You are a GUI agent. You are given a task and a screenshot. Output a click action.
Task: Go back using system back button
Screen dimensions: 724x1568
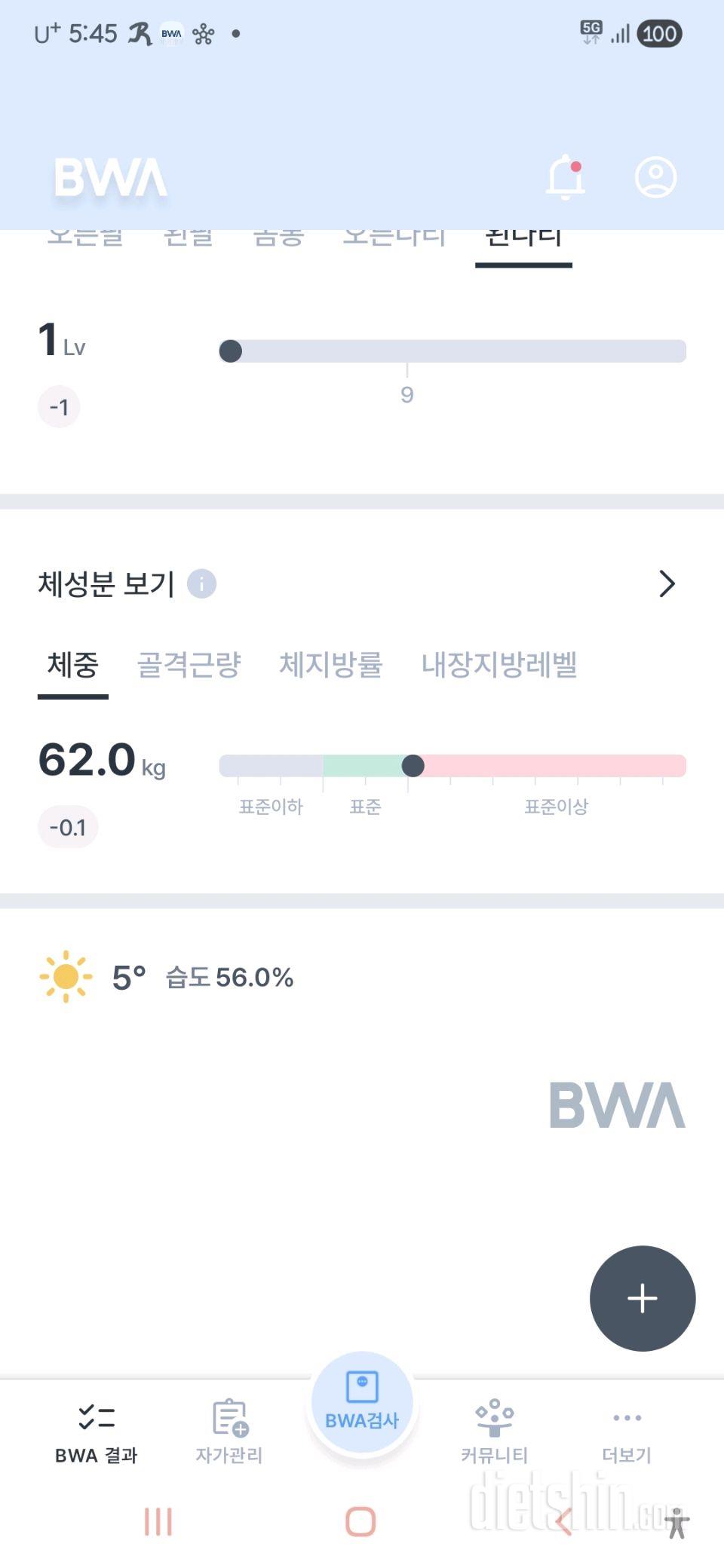[564, 1521]
